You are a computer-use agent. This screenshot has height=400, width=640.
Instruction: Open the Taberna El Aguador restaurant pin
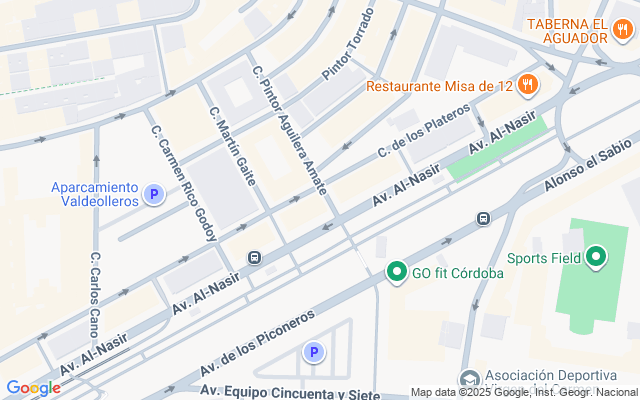pyautogui.click(x=623, y=30)
